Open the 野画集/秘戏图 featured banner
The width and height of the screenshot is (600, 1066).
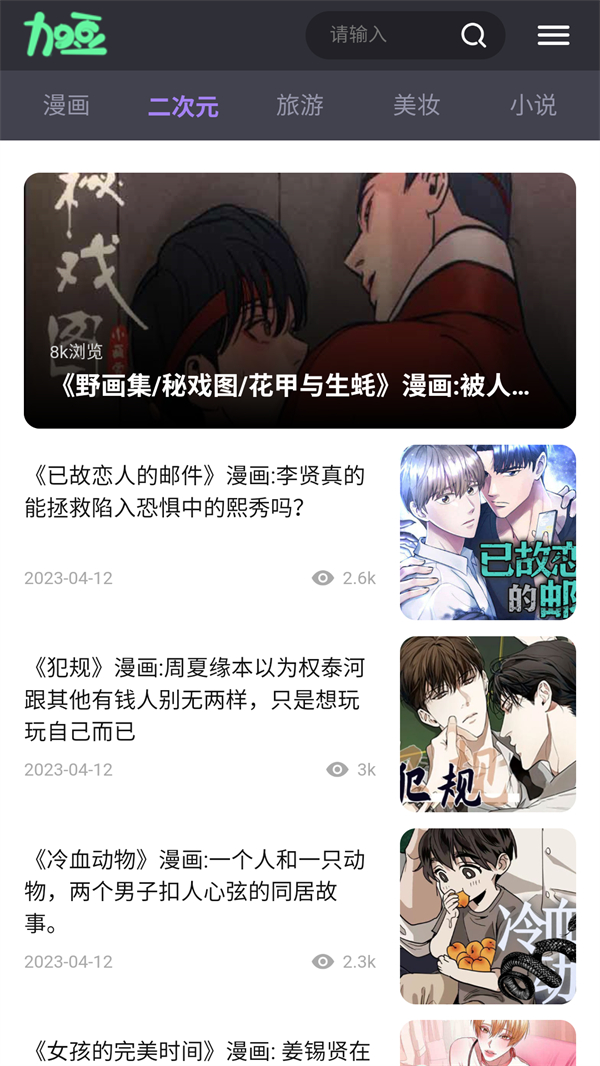point(300,300)
